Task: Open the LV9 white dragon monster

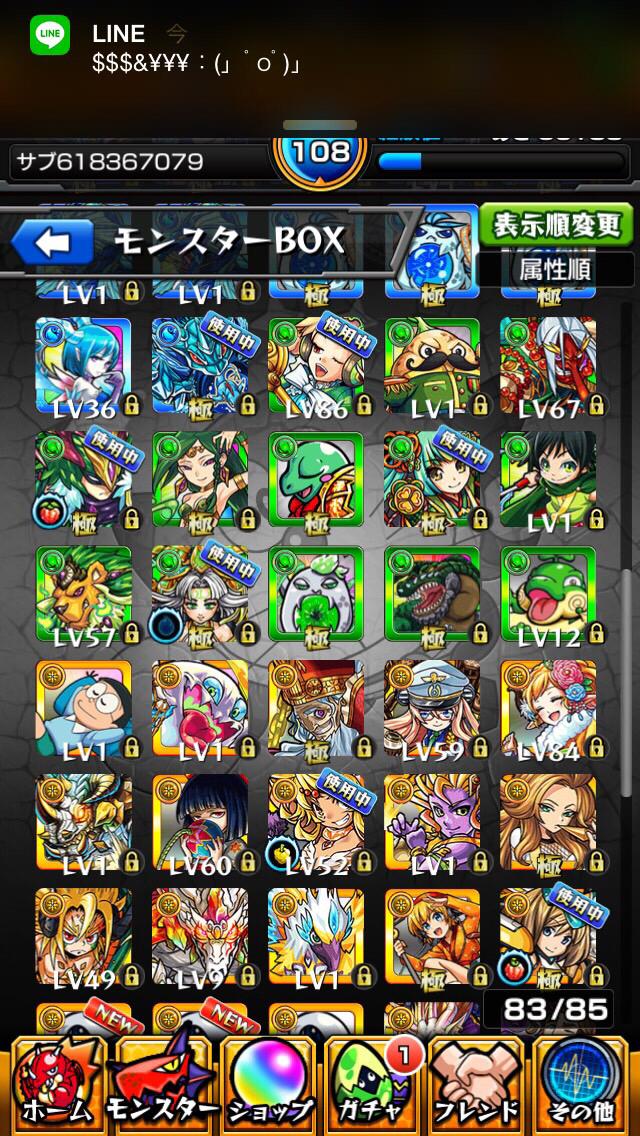Action: click(x=199, y=936)
